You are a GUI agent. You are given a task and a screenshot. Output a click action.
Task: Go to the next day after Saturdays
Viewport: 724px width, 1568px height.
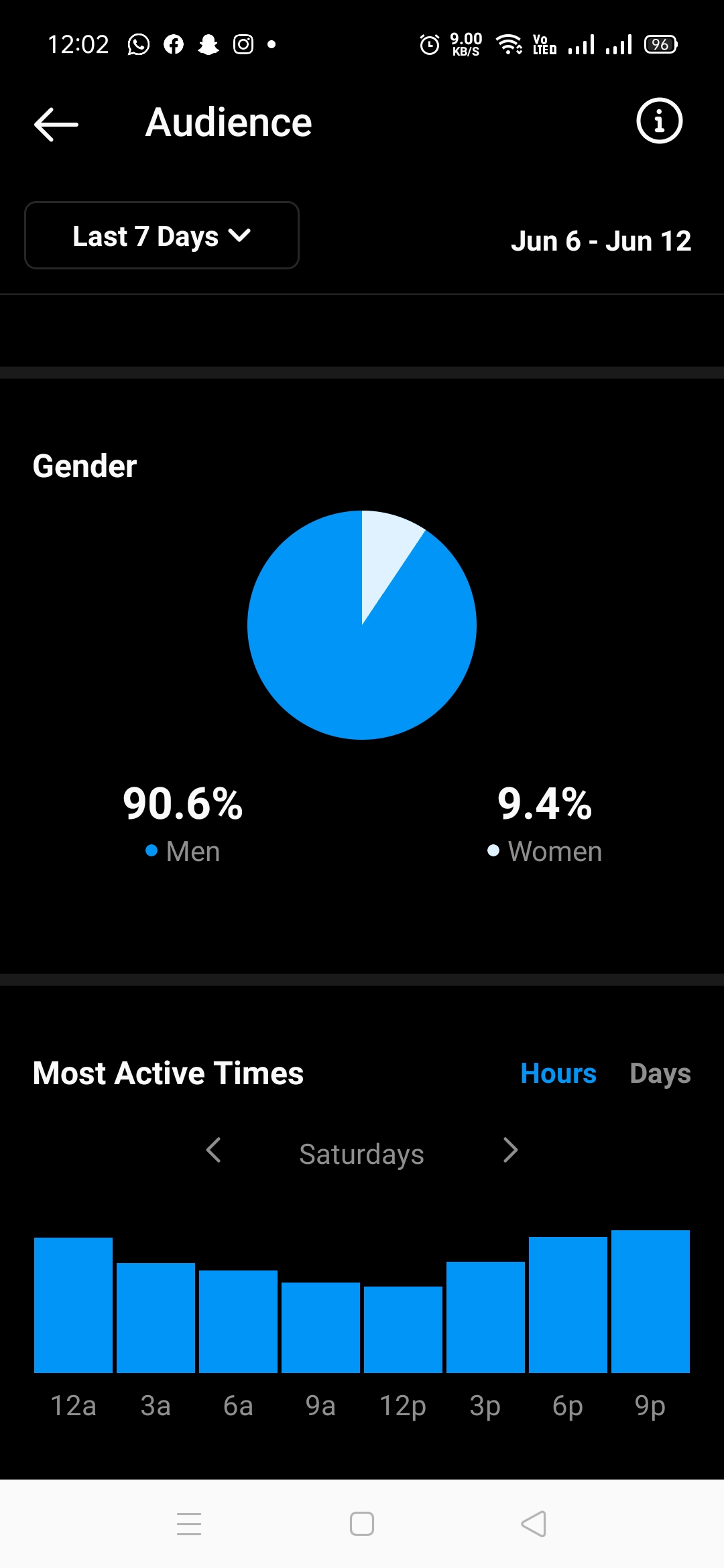tap(510, 1151)
